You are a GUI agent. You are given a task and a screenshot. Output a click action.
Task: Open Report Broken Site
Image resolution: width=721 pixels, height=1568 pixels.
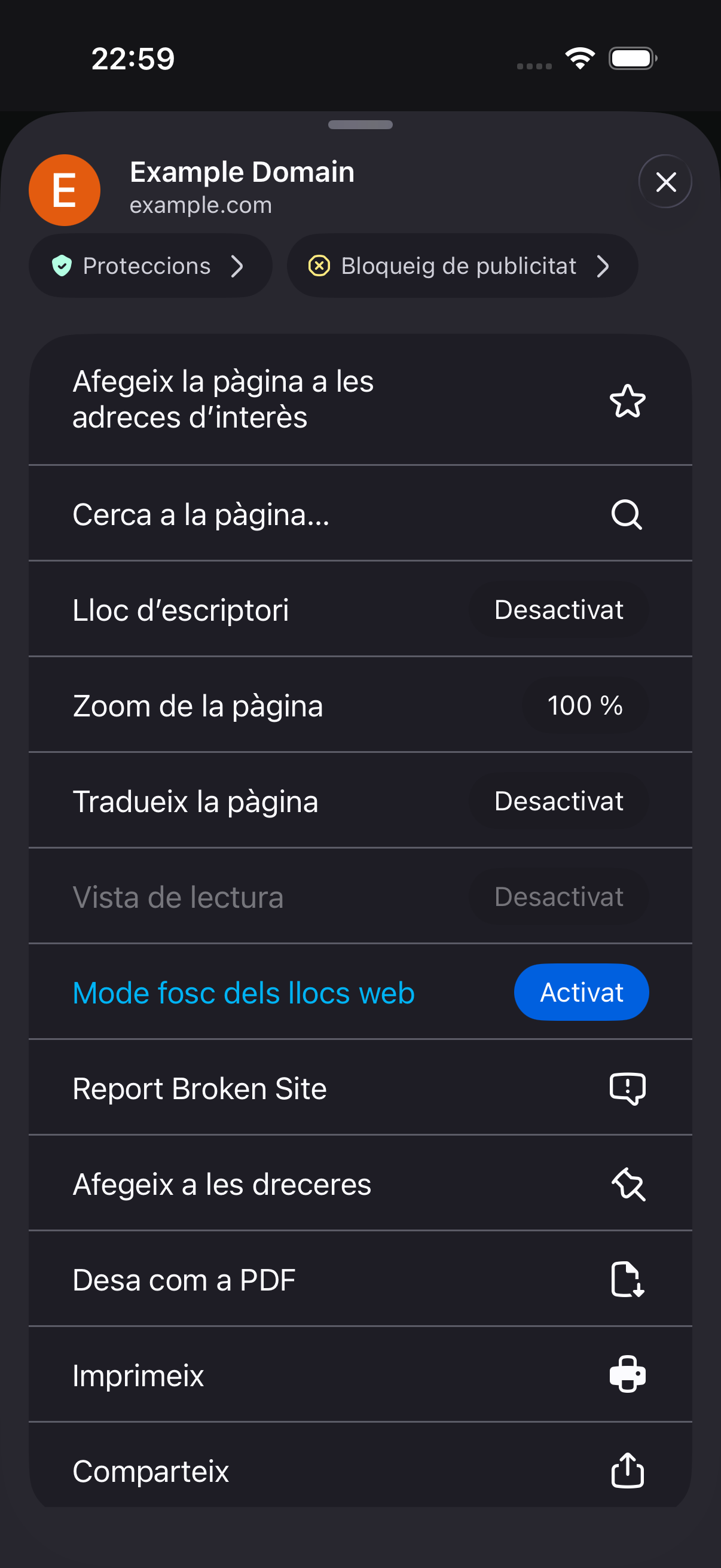[360, 1088]
